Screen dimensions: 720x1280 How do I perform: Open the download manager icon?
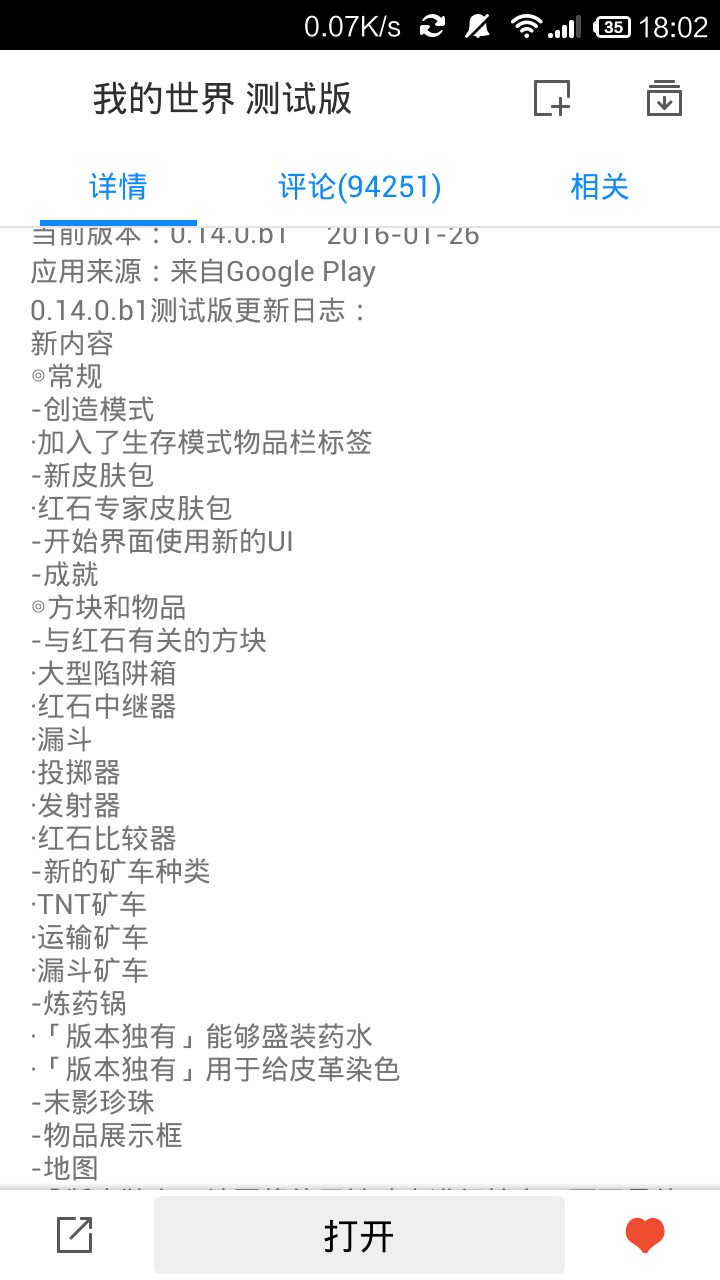[x=664, y=99]
